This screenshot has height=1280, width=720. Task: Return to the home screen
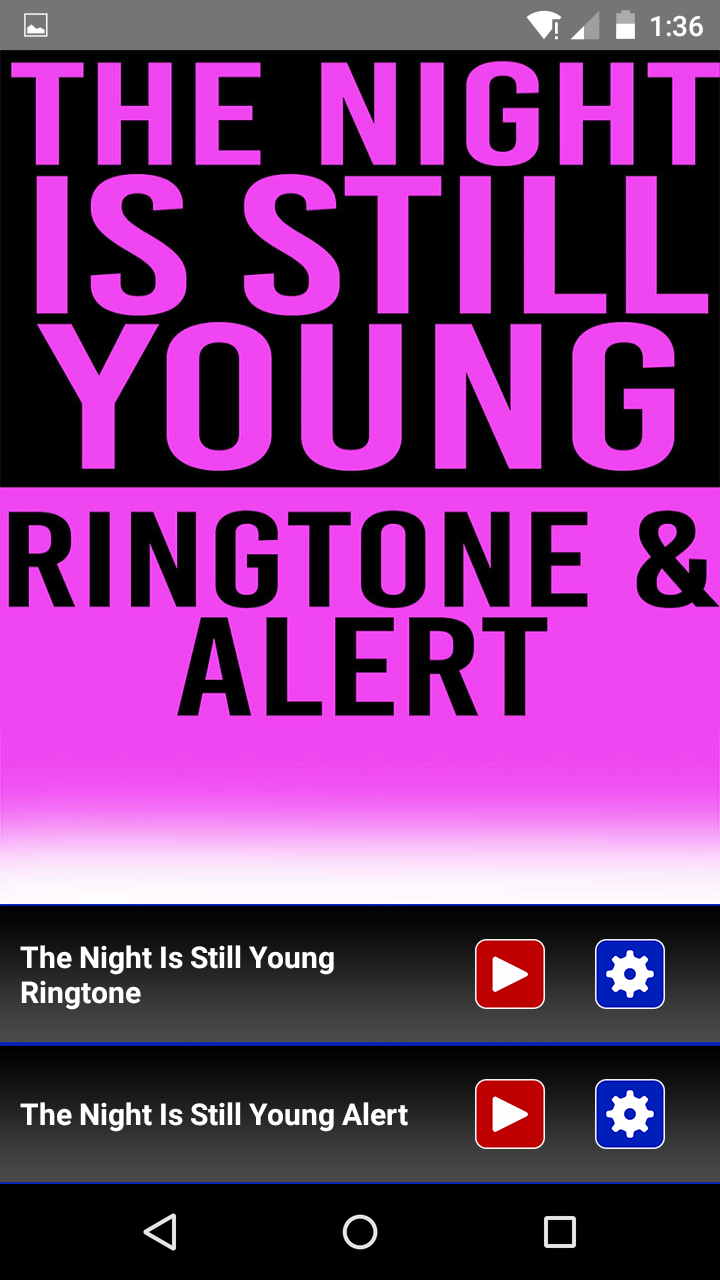pyautogui.click(x=360, y=1232)
